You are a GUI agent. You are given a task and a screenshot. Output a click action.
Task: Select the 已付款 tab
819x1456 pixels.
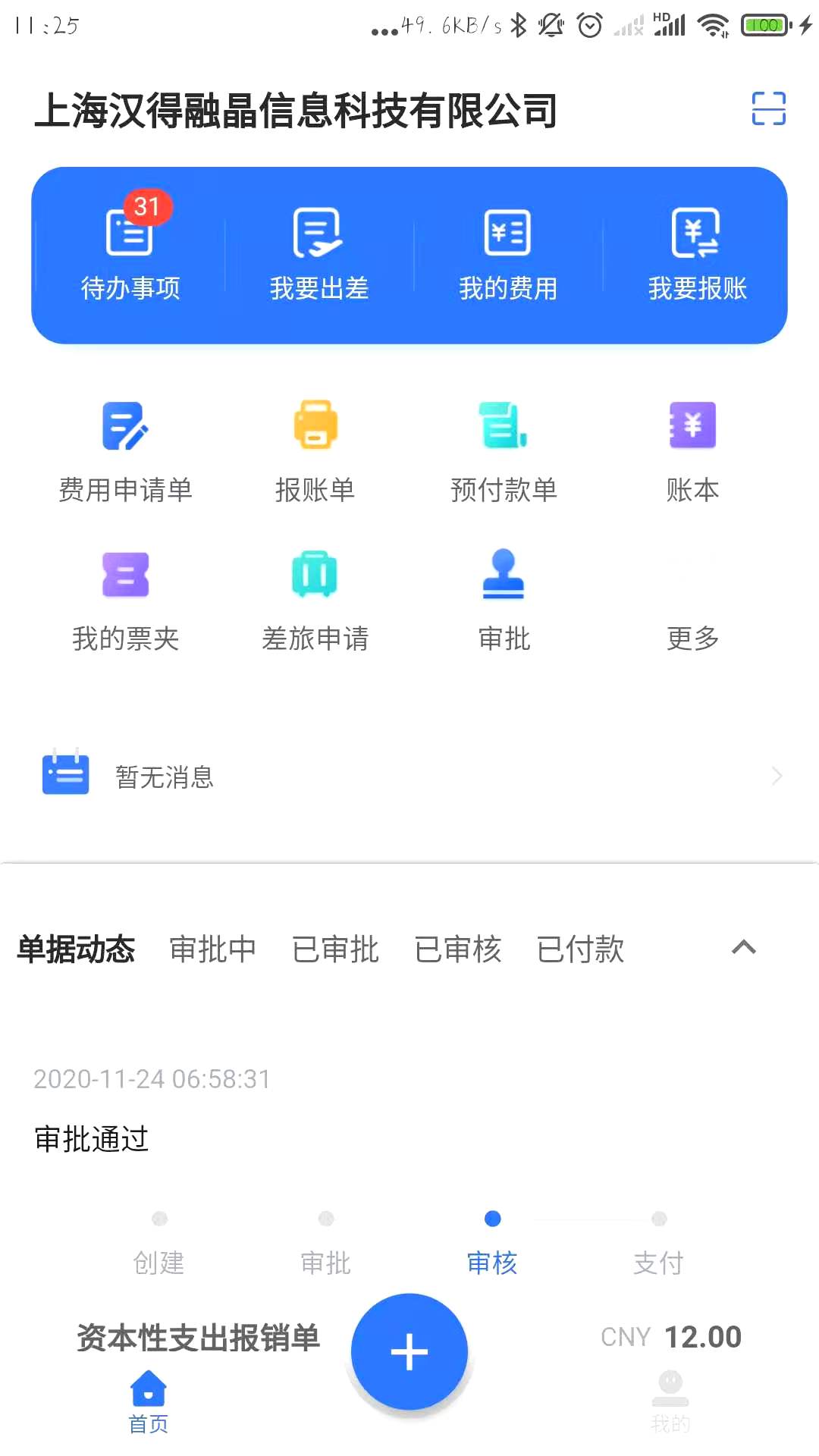pos(580,949)
